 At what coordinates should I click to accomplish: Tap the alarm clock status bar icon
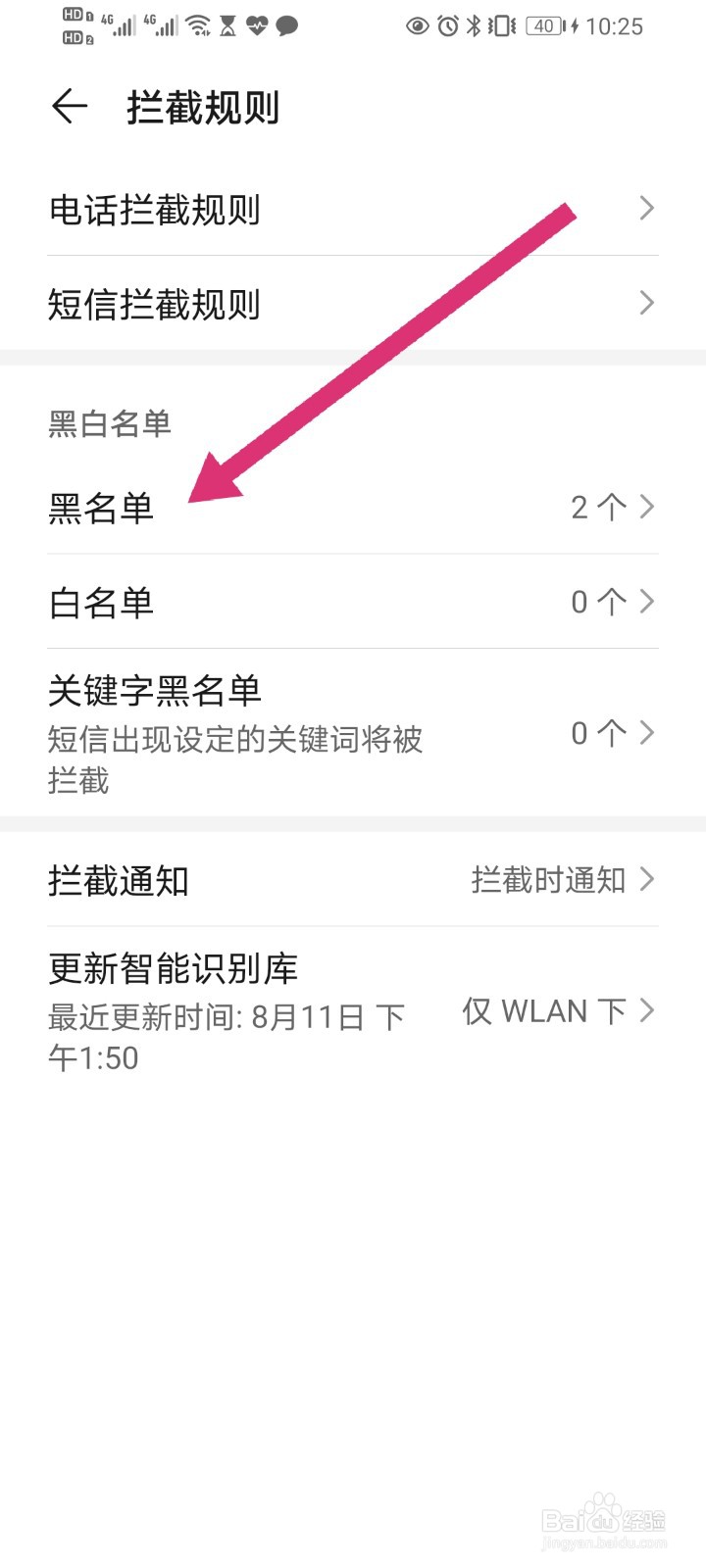(447, 26)
